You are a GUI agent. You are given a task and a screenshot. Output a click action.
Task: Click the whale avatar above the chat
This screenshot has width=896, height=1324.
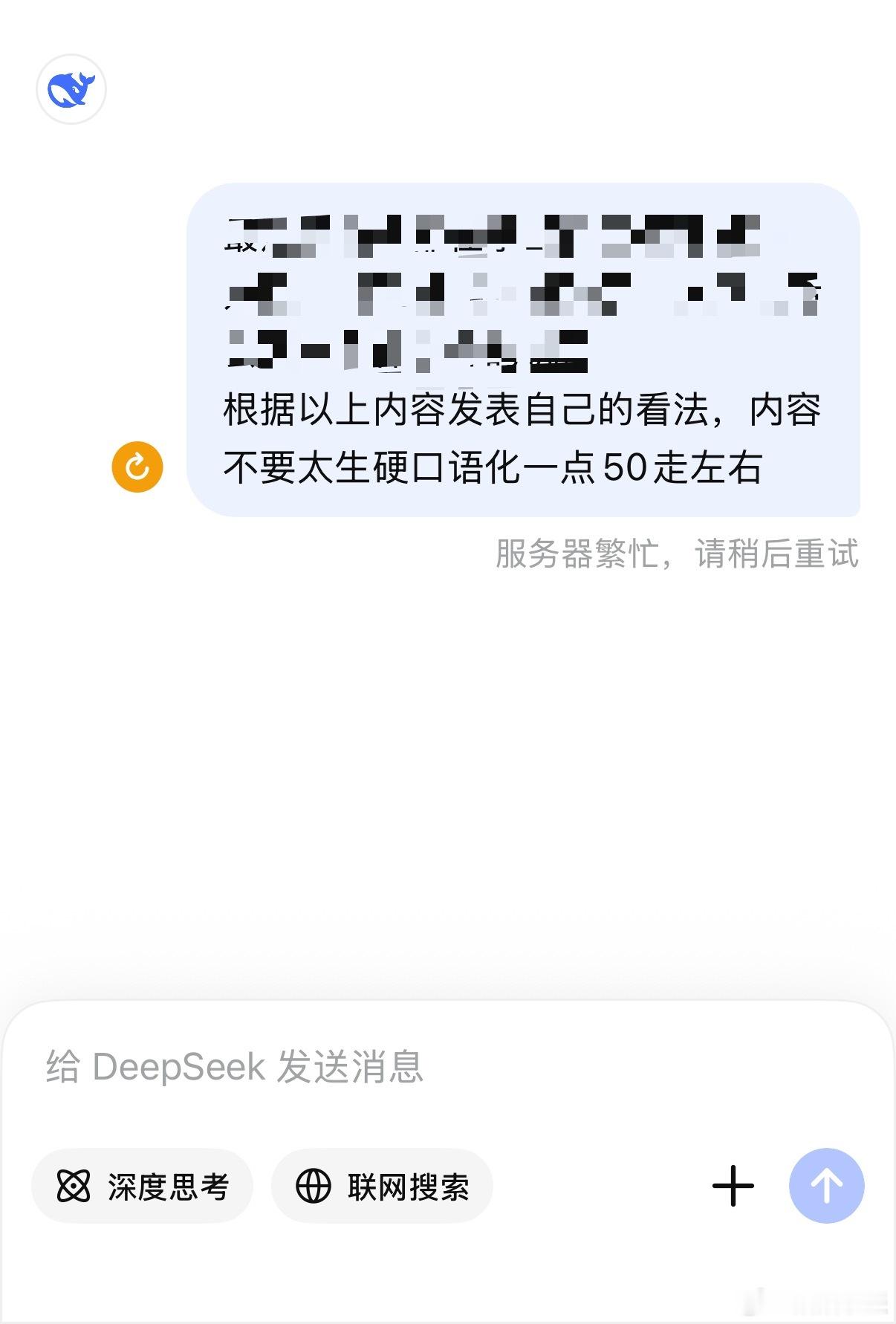click(x=71, y=88)
